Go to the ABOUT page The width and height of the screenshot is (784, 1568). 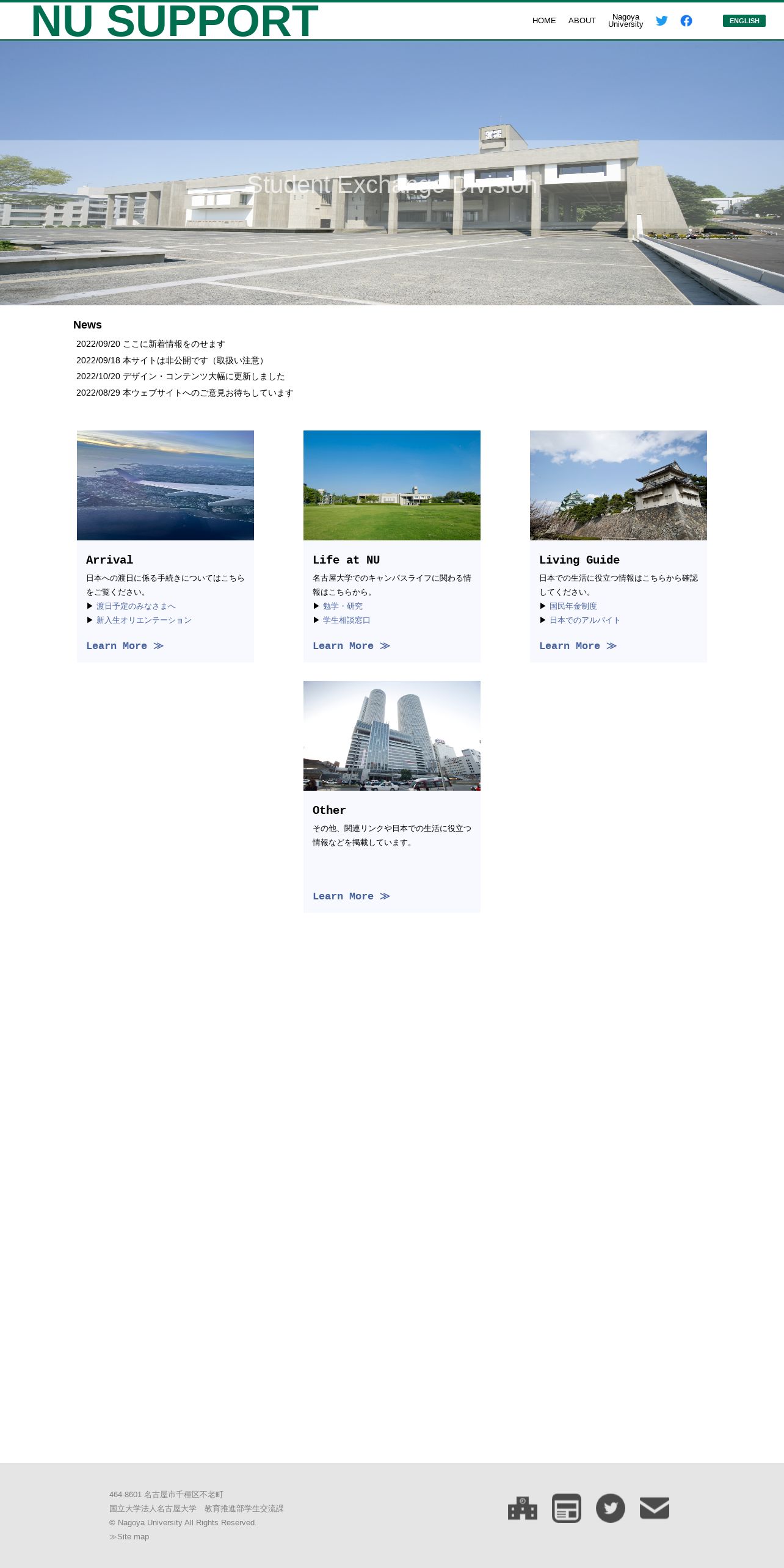[581, 21]
